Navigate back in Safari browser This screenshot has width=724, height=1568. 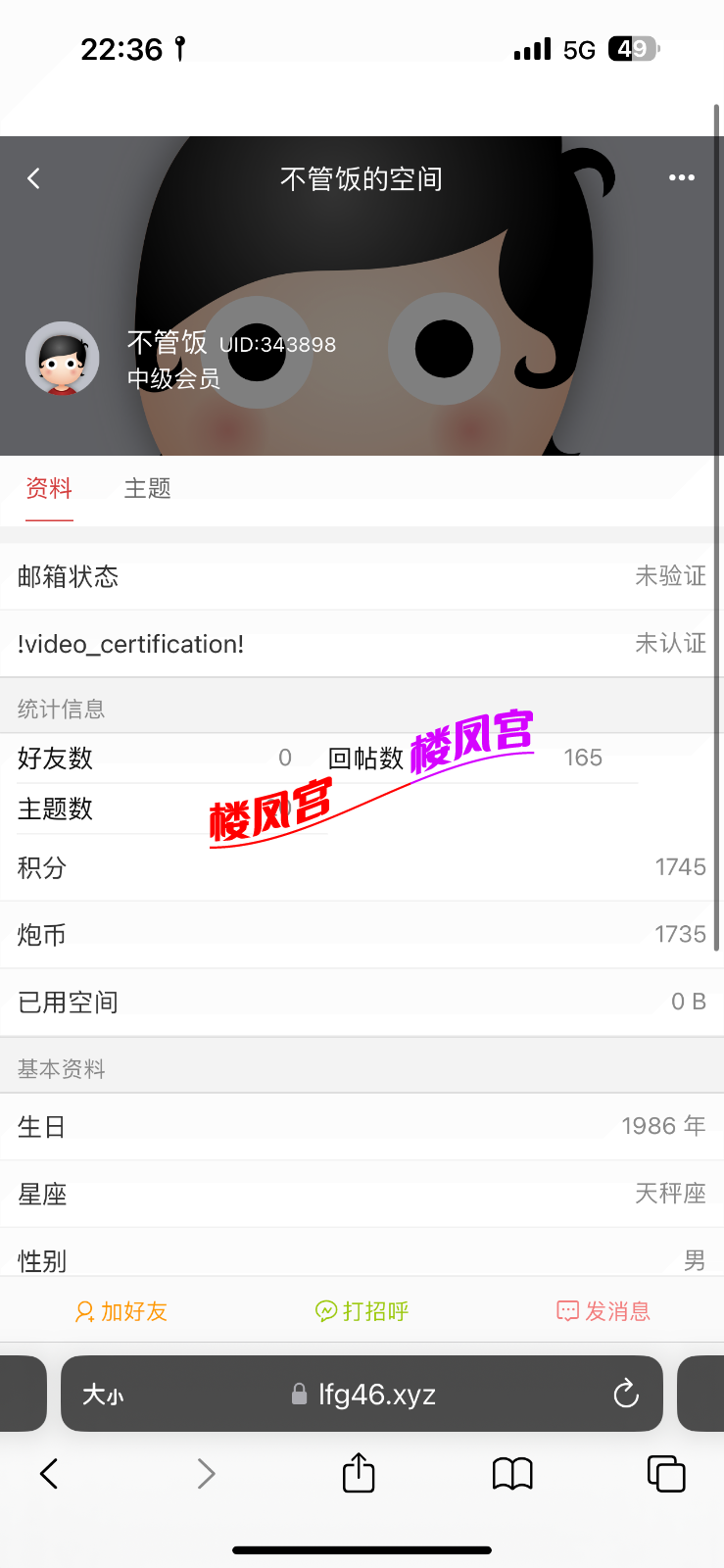49,1473
